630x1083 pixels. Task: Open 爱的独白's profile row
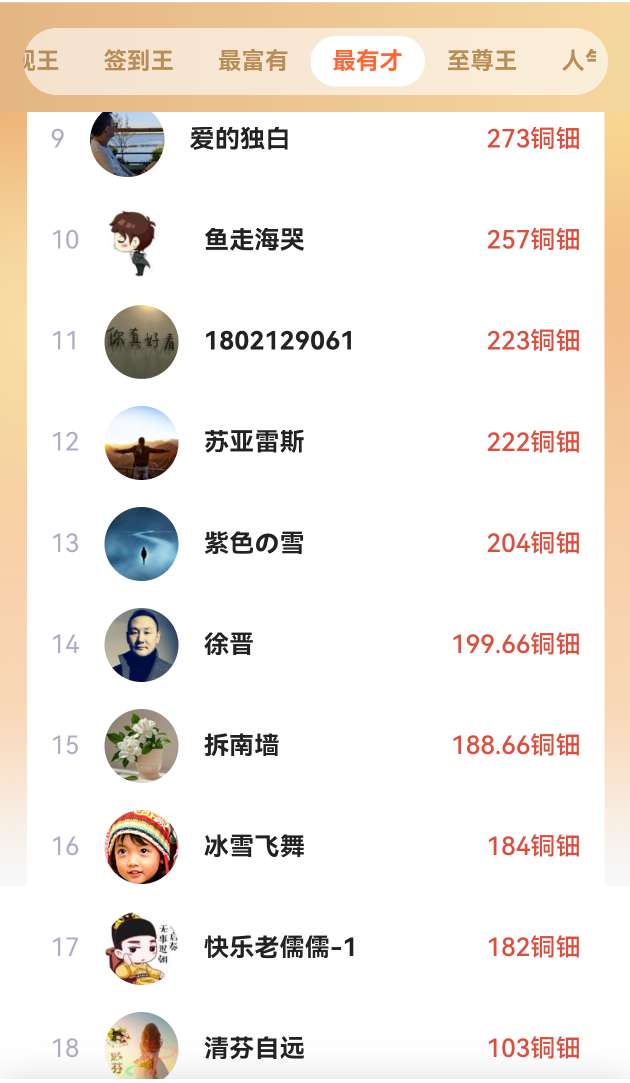(239, 139)
